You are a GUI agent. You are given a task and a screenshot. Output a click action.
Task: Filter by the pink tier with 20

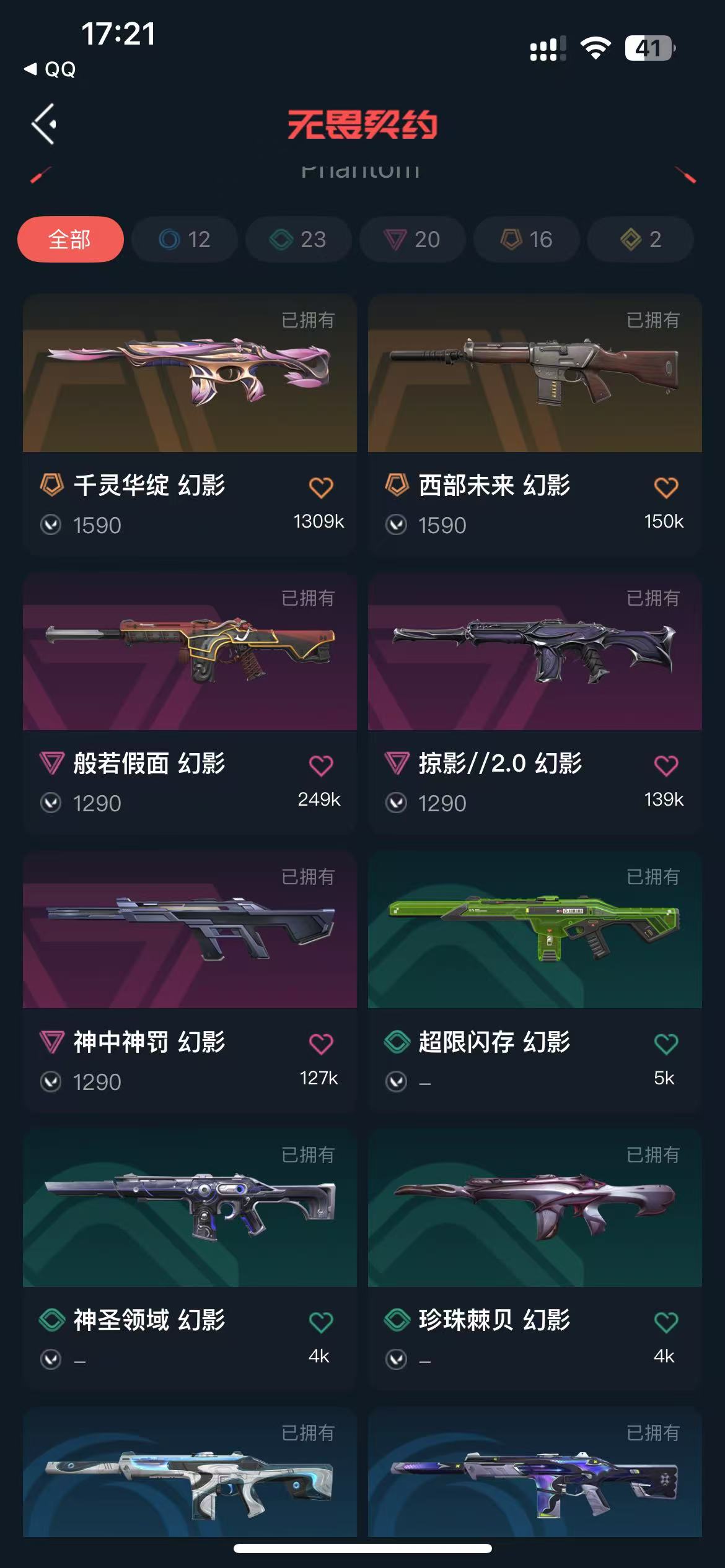412,239
